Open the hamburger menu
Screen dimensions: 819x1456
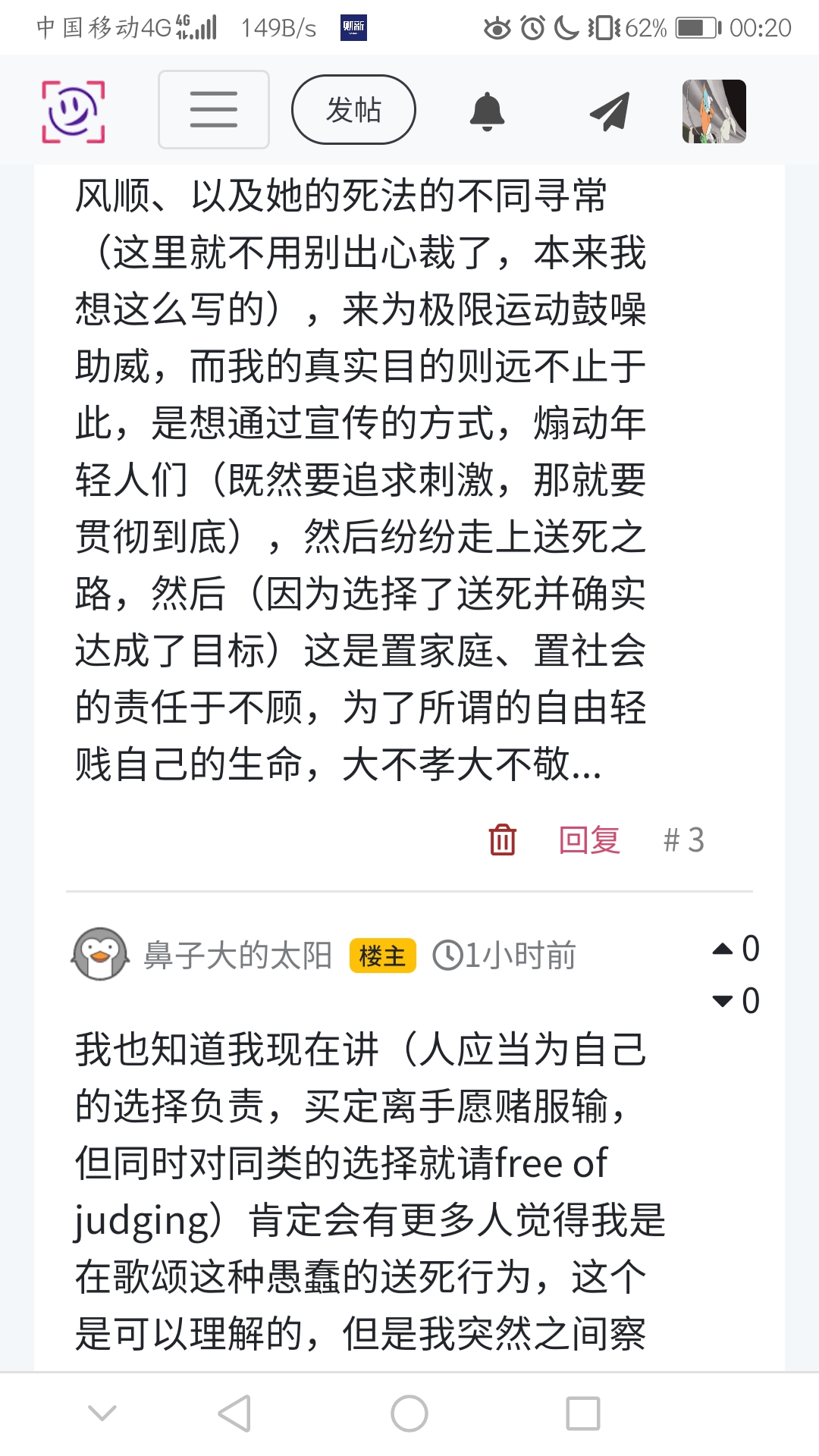pyautogui.click(x=213, y=110)
